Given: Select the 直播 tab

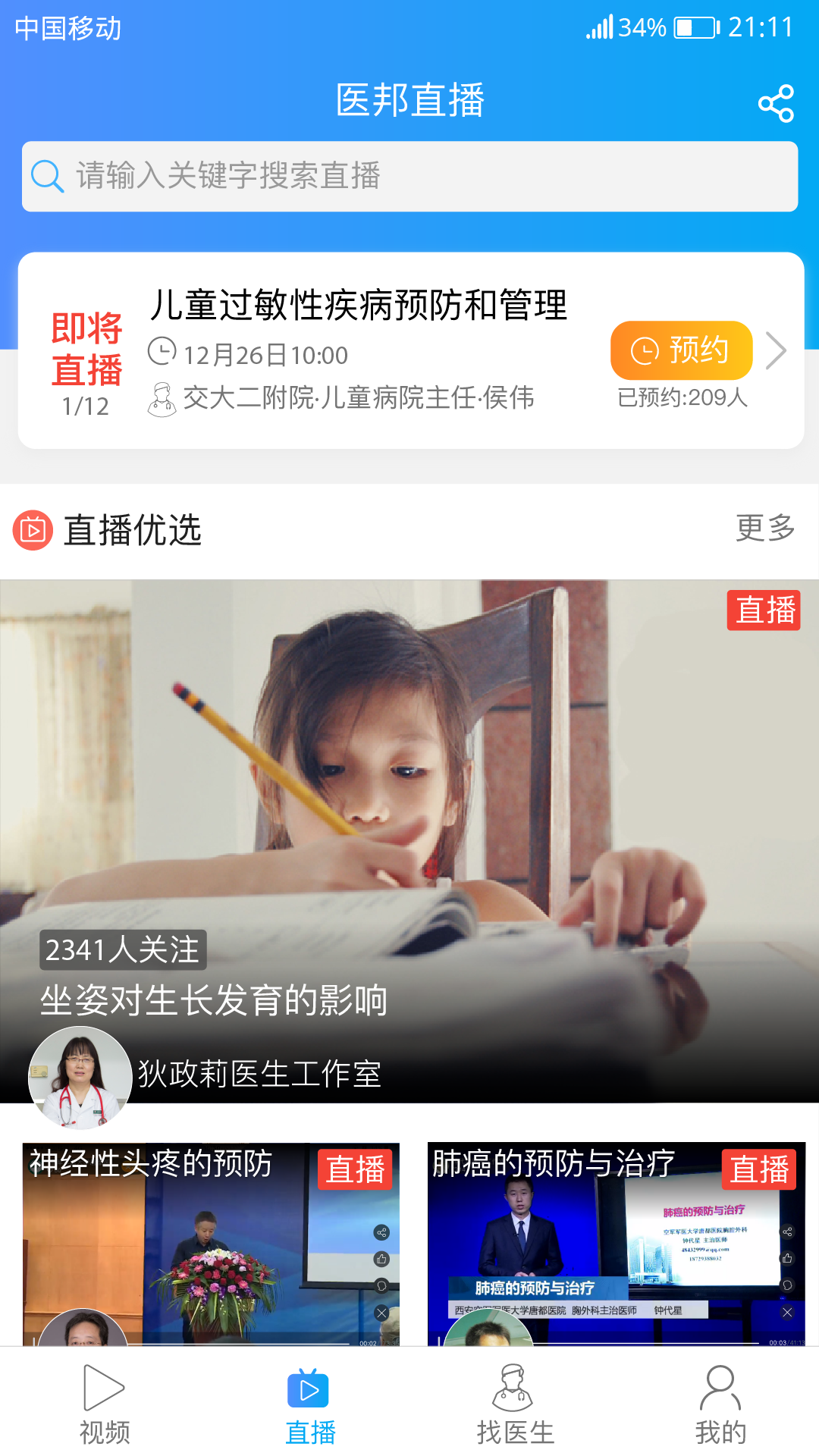Looking at the screenshot, I should pyautogui.click(x=309, y=1403).
